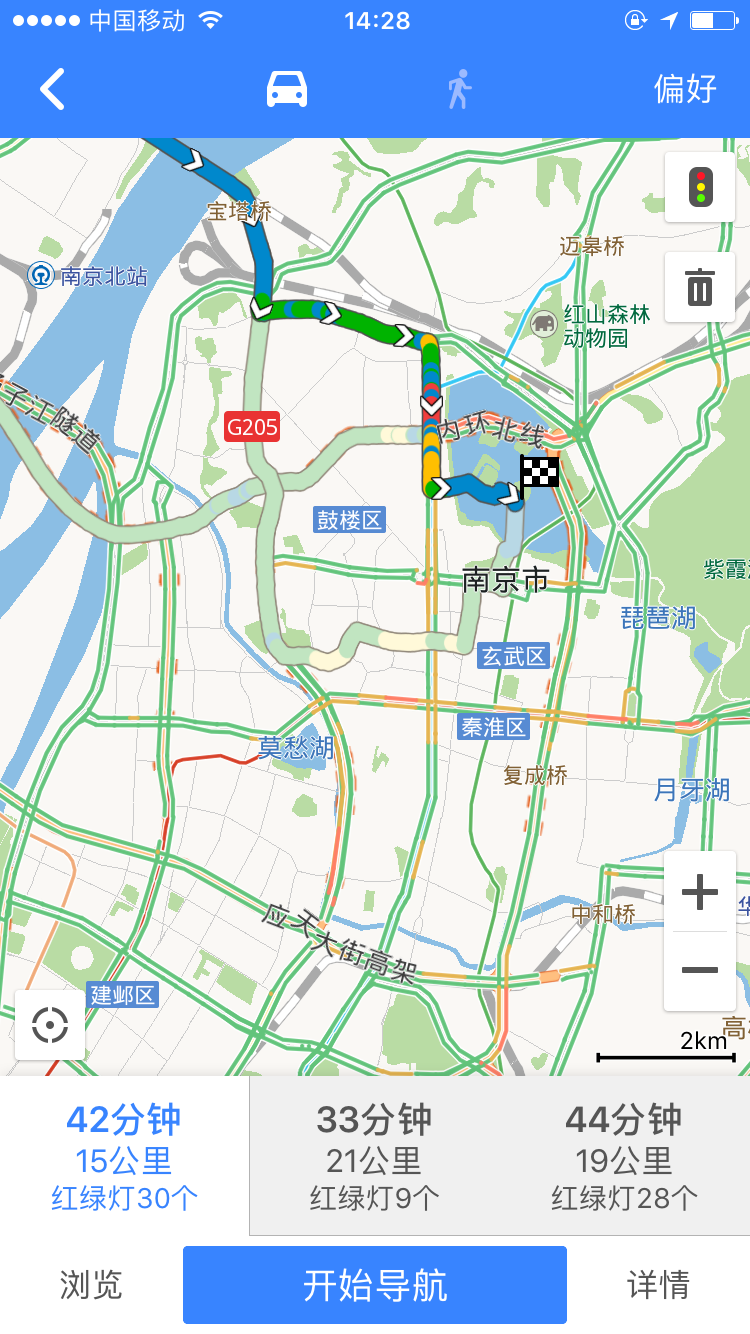Zoom out of the map
This screenshot has width=750, height=1334.
[x=700, y=970]
